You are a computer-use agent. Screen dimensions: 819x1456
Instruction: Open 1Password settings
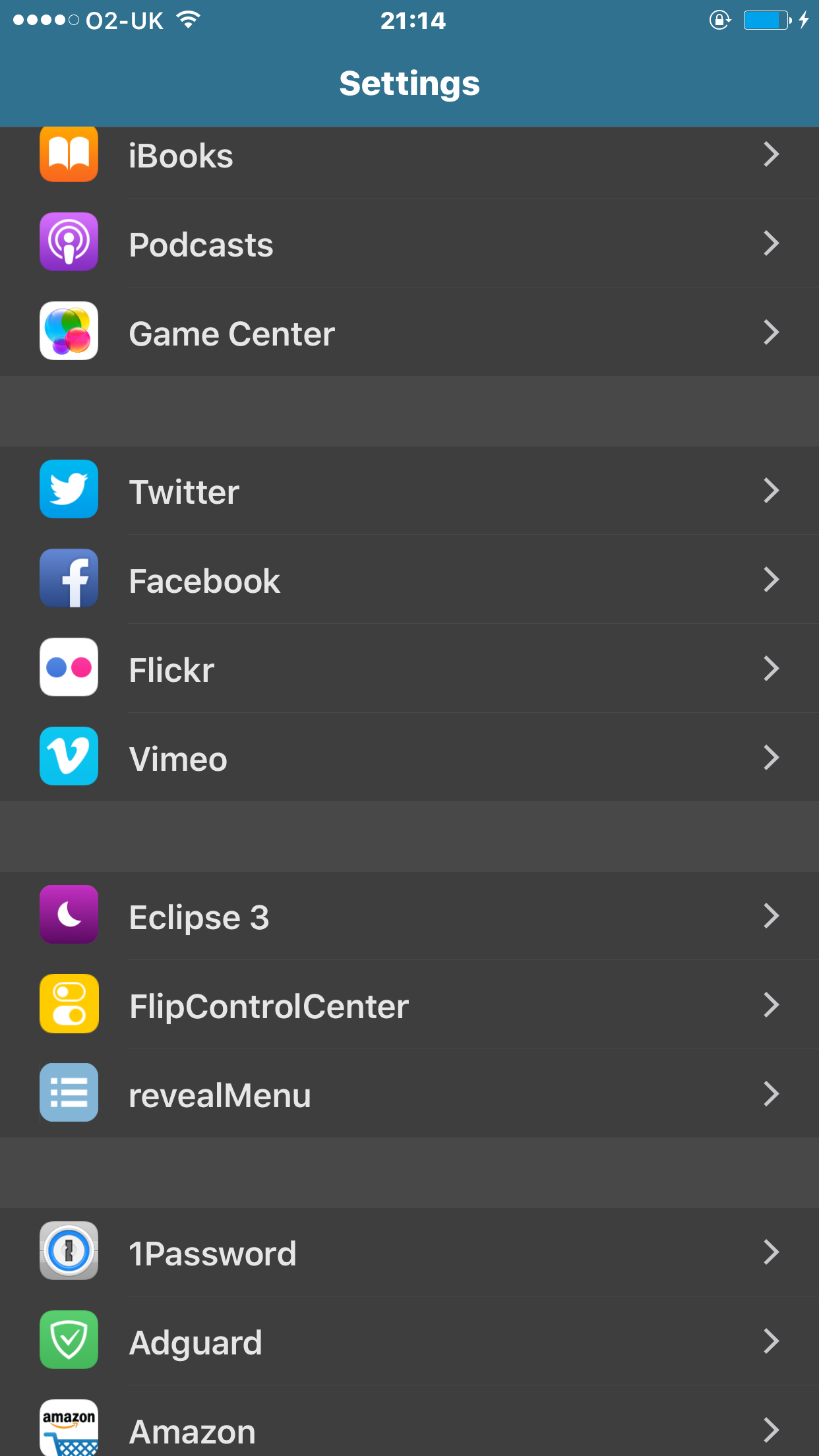click(x=409, y=1252)
